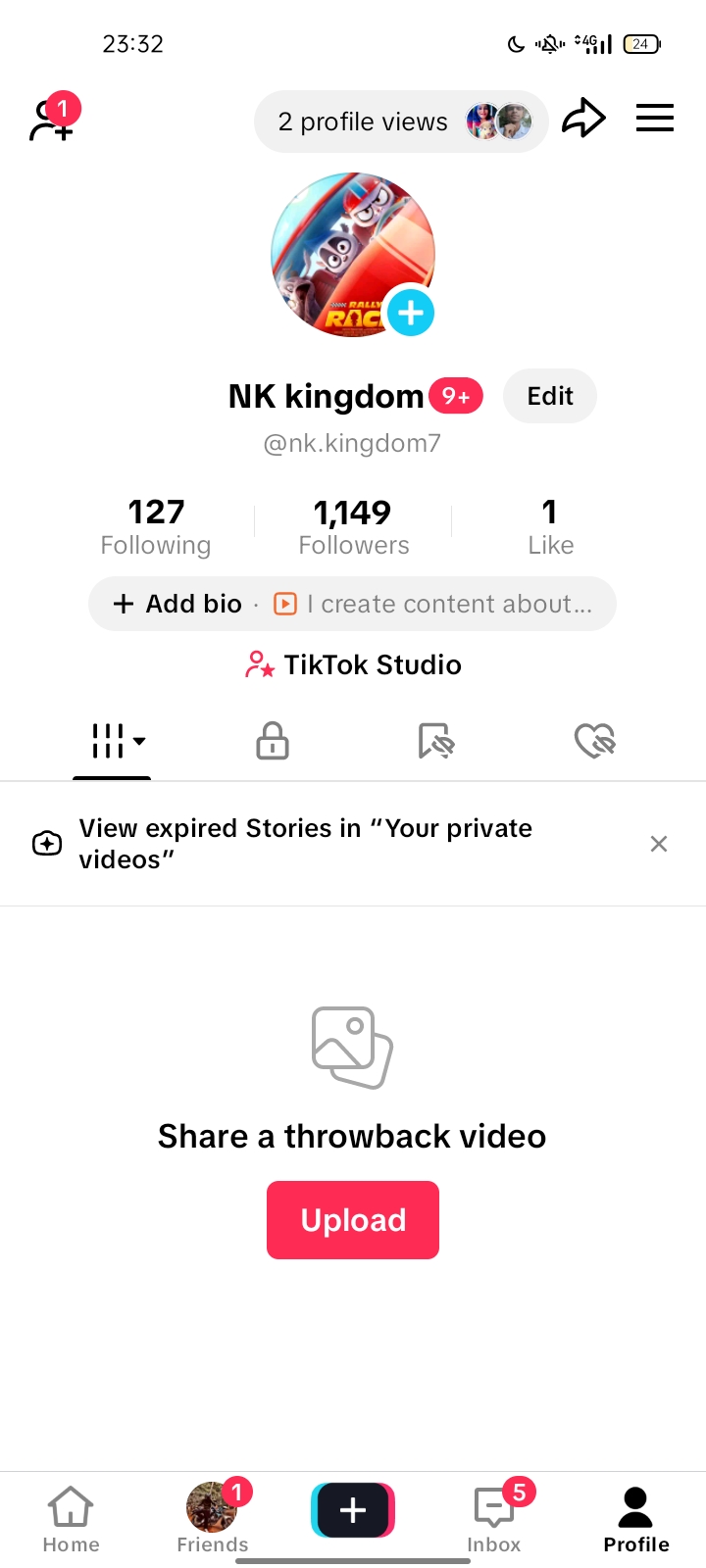Open the 1,149 Followers list

pyautogui.click(x=353, y=526)
